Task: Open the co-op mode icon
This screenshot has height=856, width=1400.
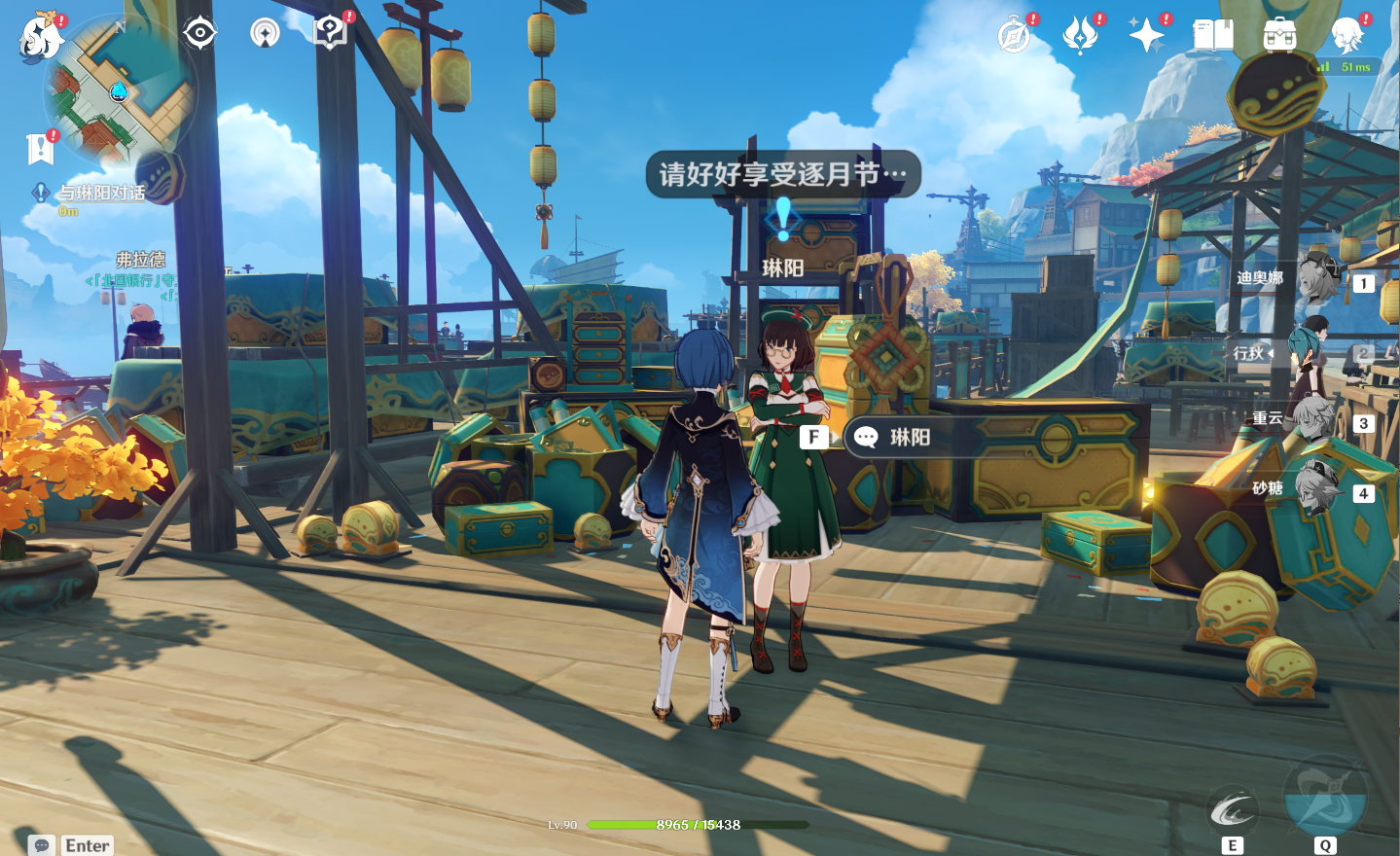Action: point(265,33)
